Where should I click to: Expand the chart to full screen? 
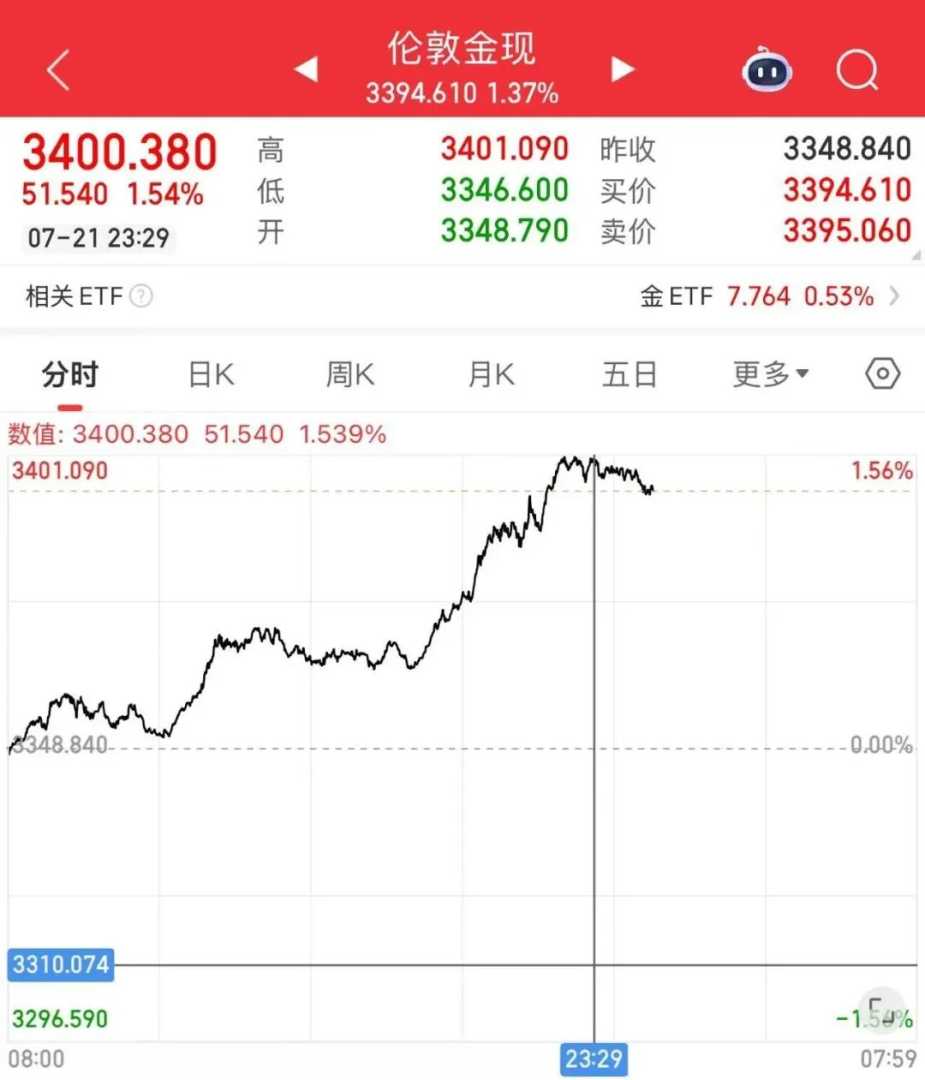pos(880,1008)
